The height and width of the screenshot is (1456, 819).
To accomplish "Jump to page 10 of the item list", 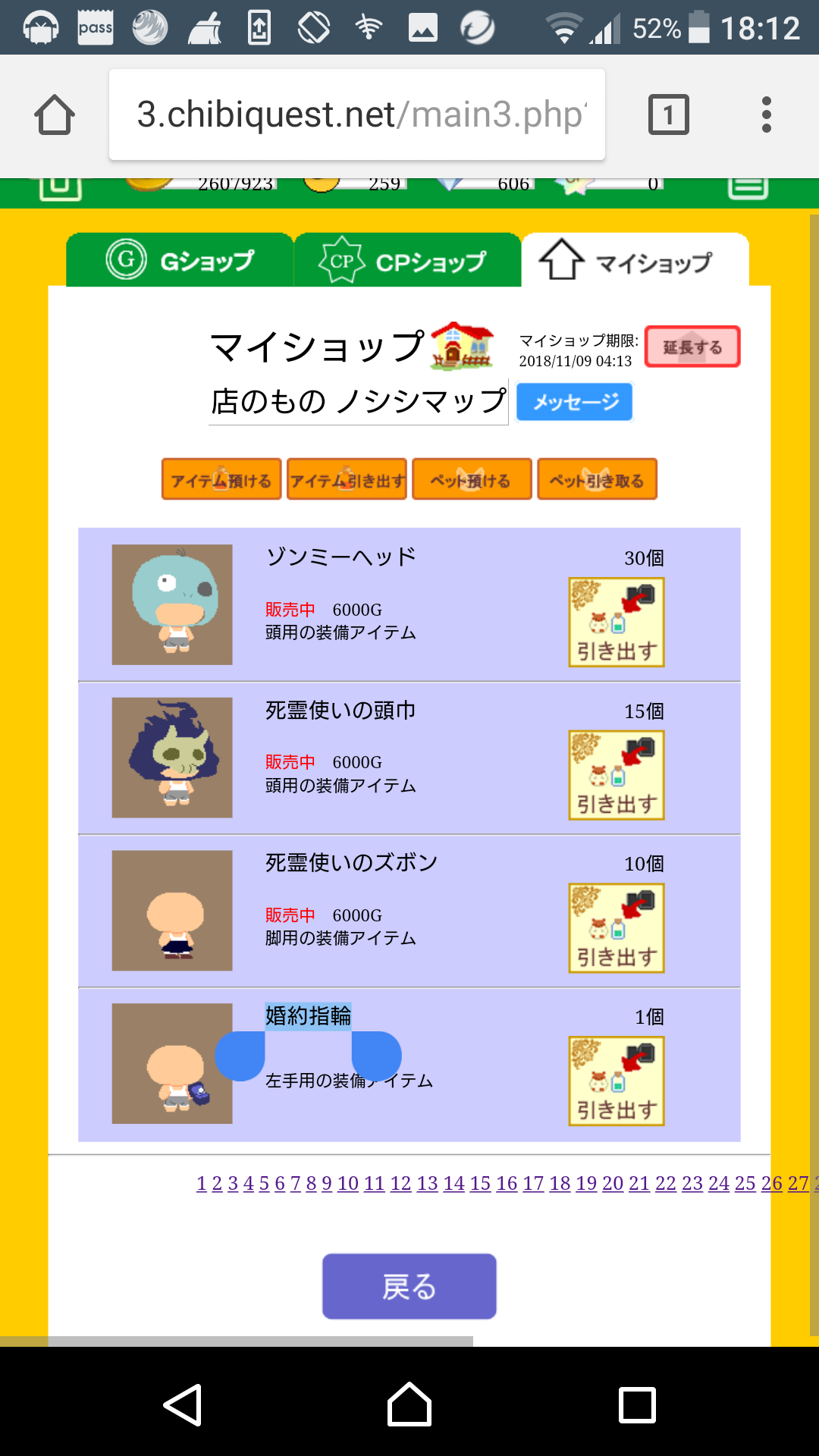I will 348,1184.
